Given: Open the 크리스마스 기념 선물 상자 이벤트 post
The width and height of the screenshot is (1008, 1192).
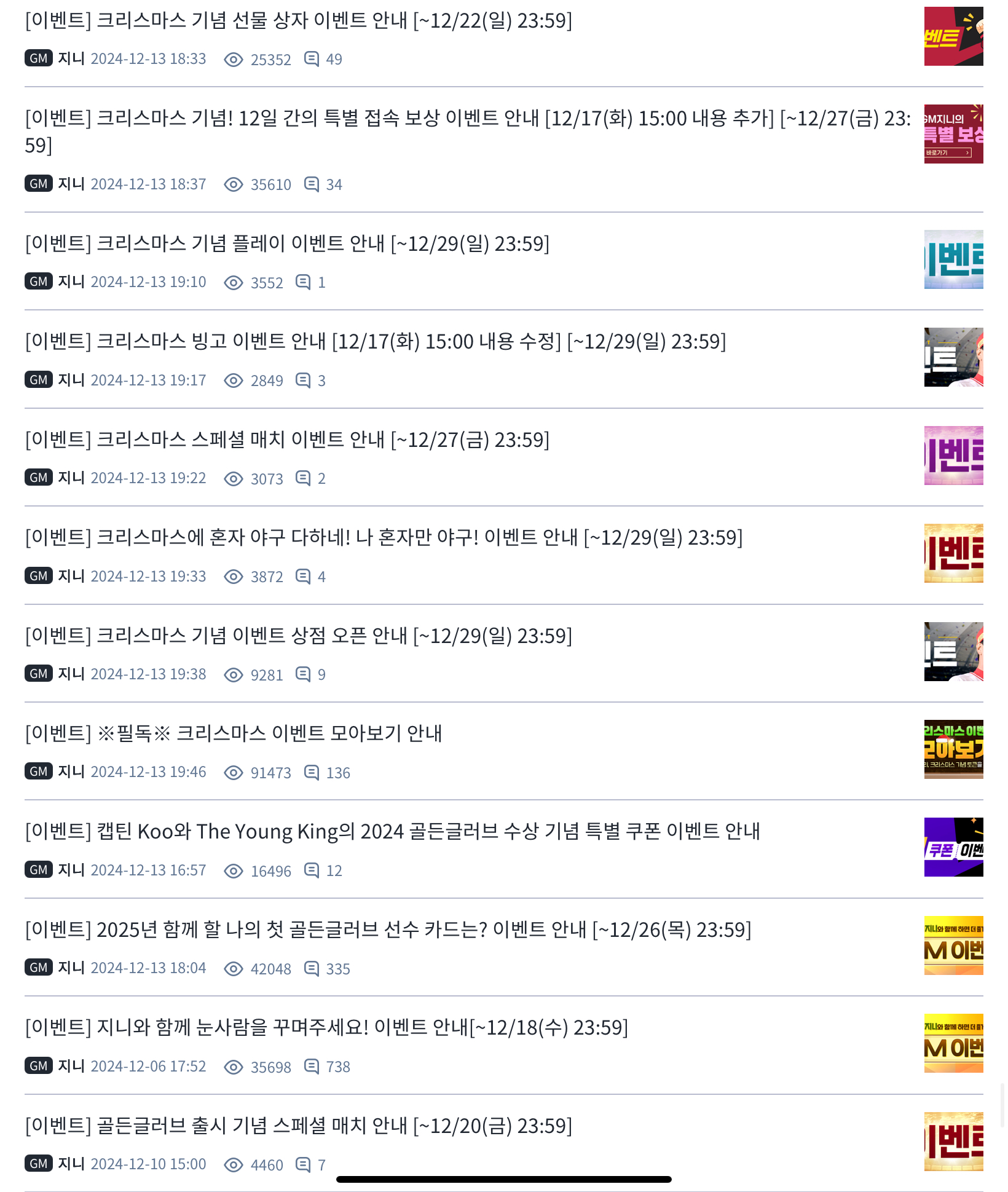Looking at the screenshot, I should tap(298, 21).
